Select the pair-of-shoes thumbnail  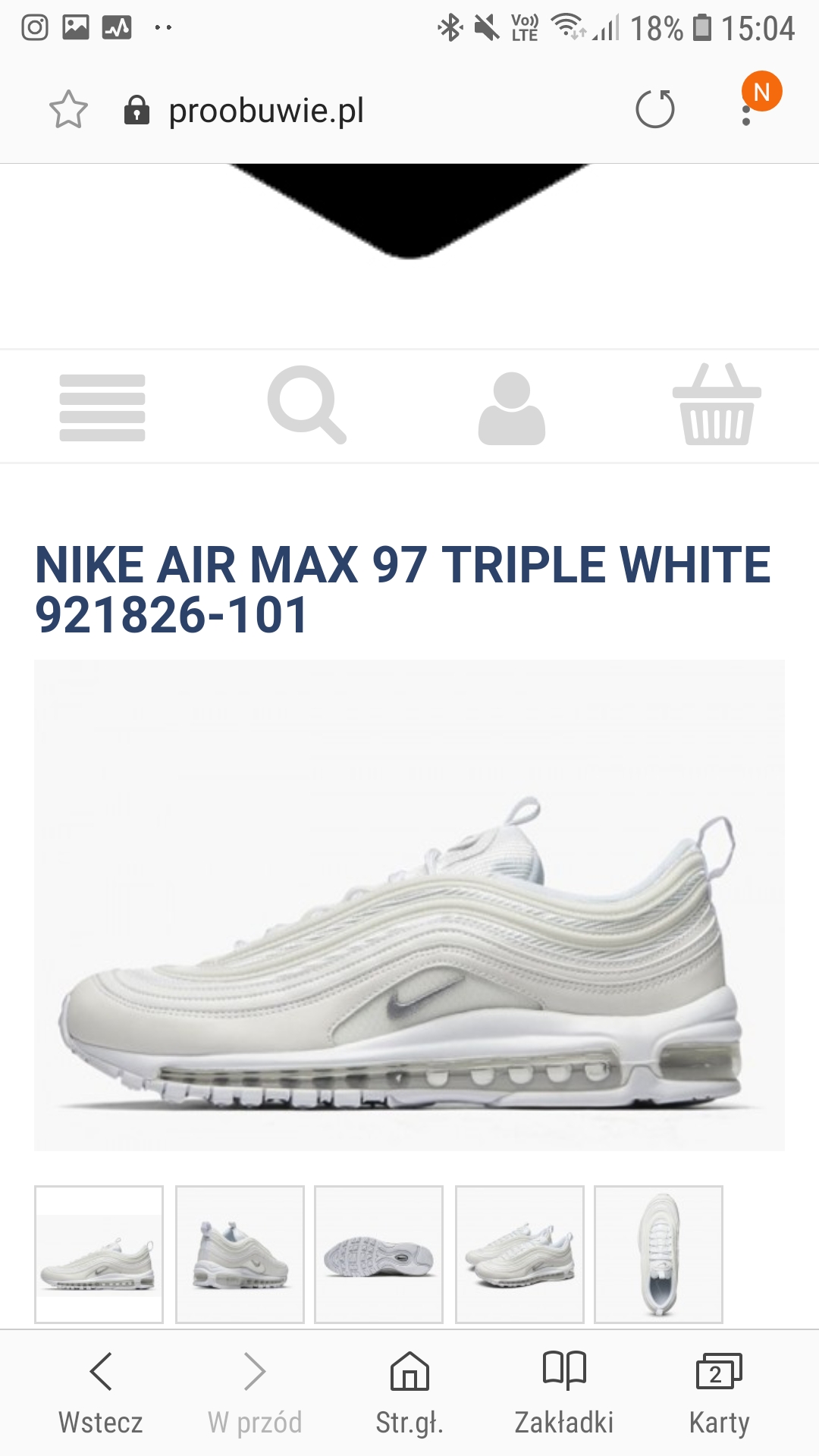pyautogui.click(x=519, y=1254)
